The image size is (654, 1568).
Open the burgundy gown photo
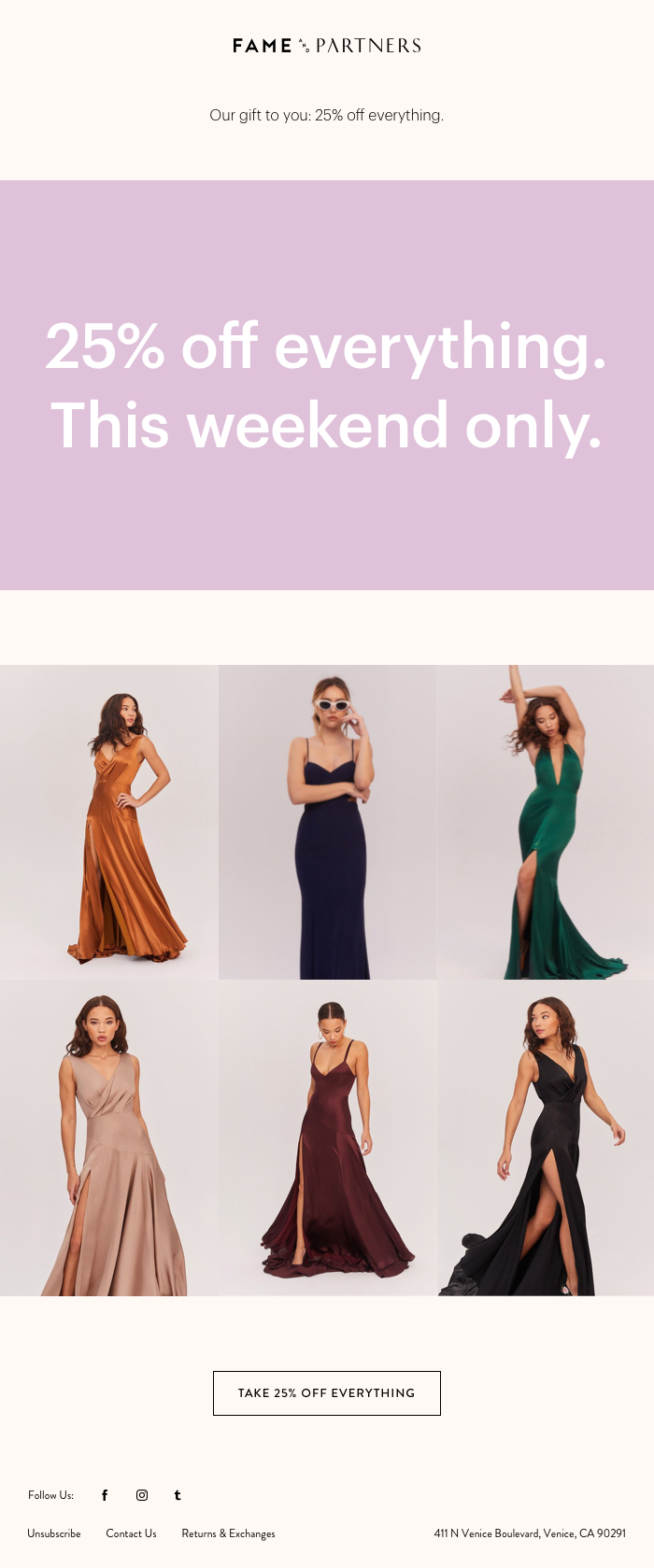pyautogui.click(x=327, y=1137)
